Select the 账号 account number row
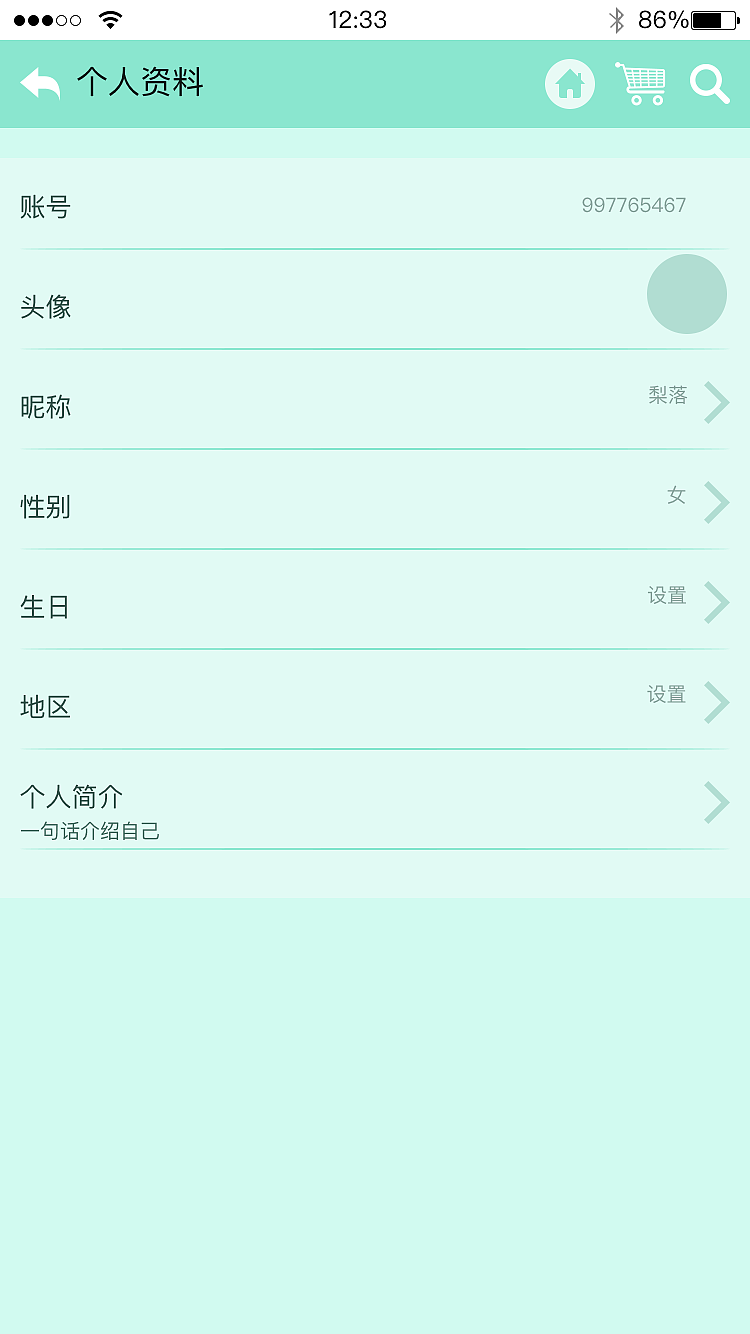 click(375, 206)
